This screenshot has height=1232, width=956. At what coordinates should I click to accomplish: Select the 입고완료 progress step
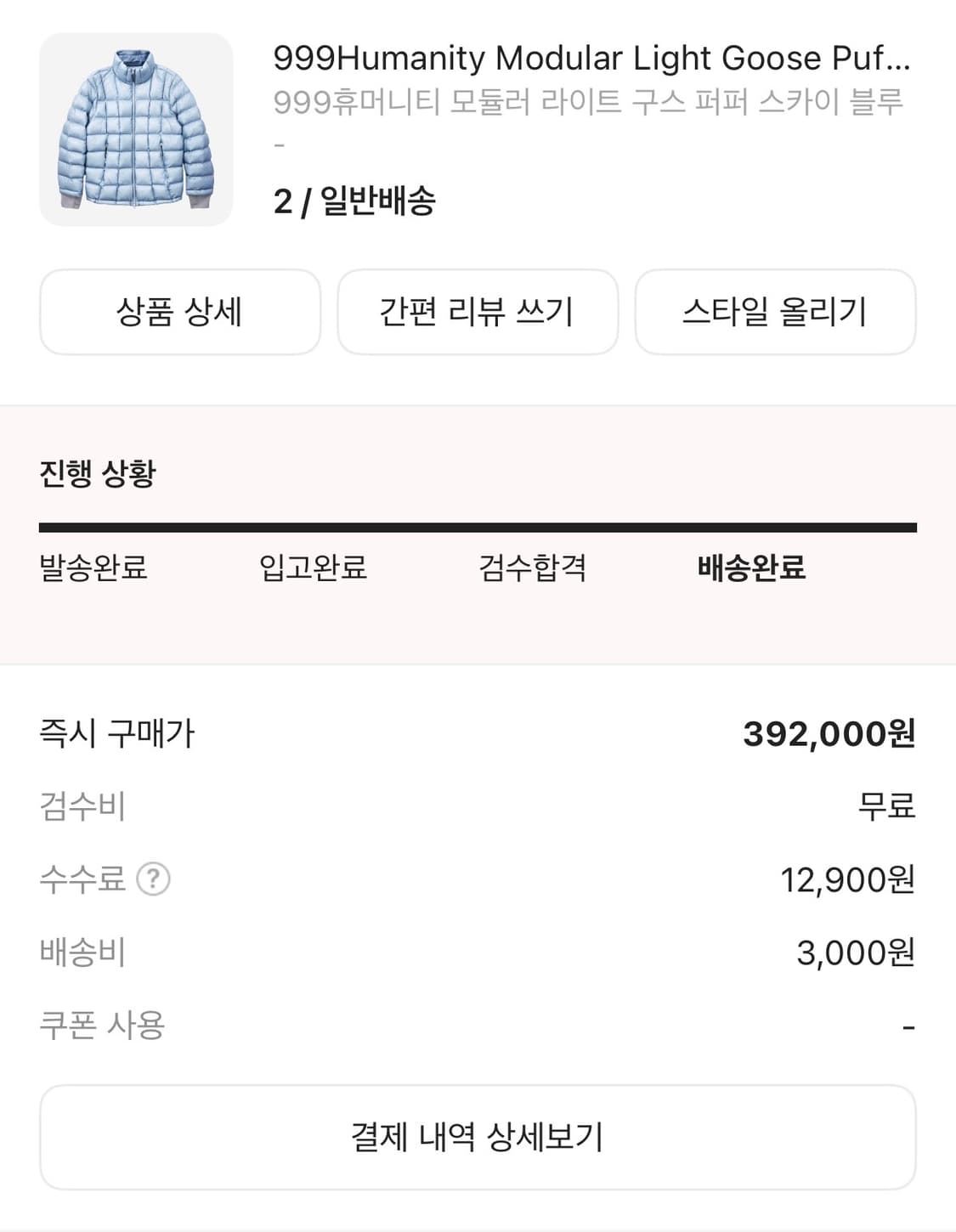314,571
